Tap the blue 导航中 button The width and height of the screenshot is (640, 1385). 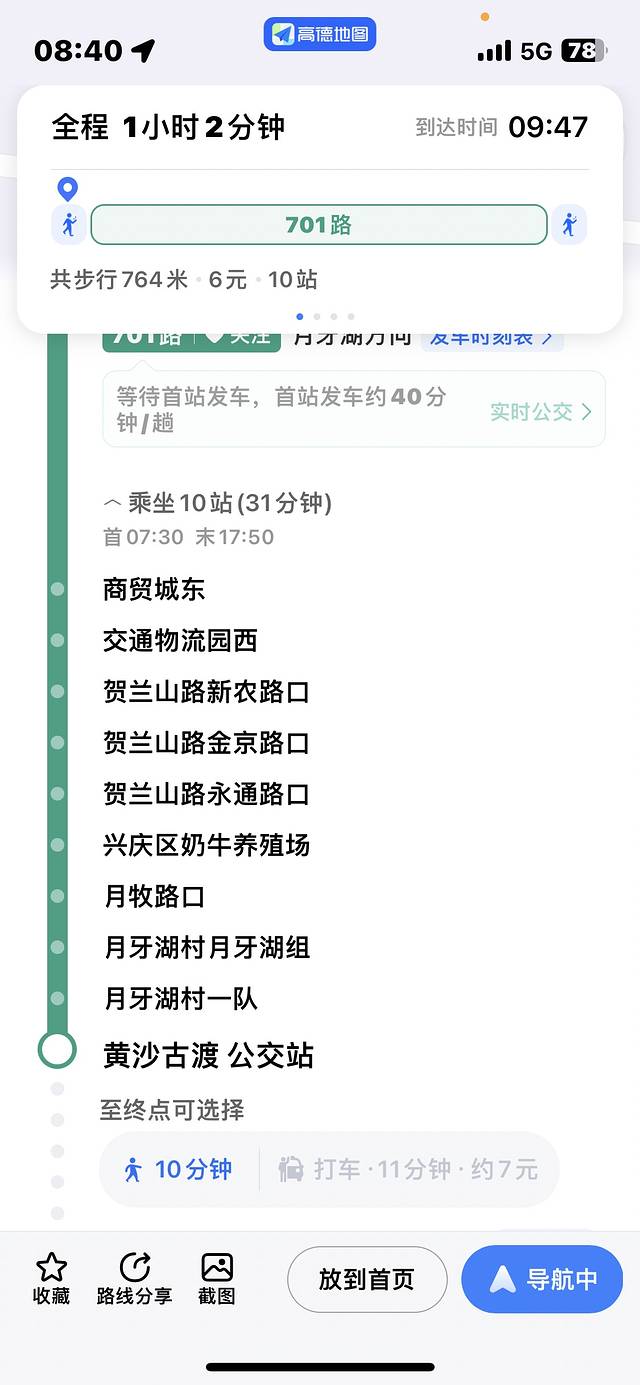coord(542,1279)
